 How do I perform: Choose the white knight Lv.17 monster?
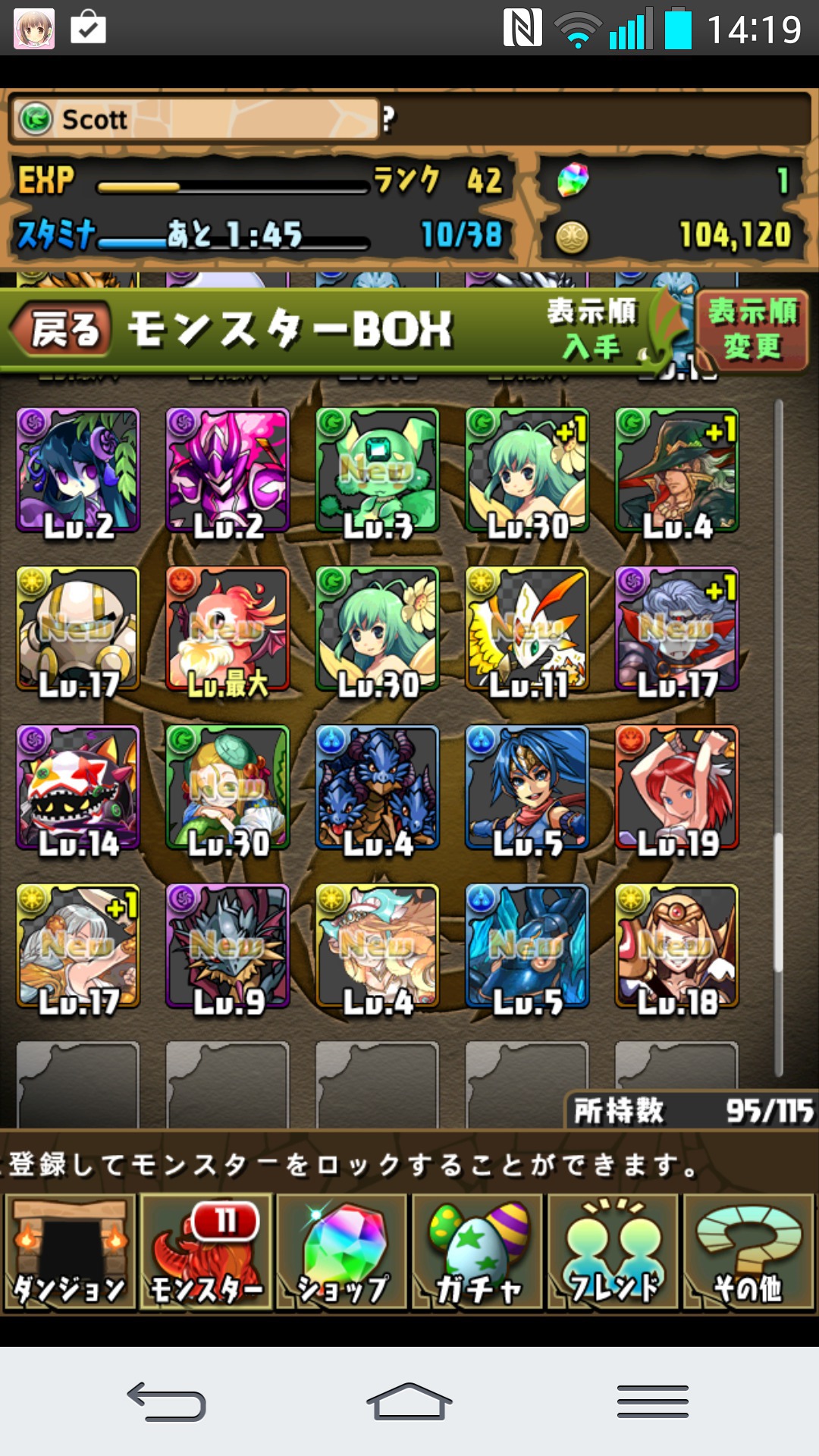click(78, 630)
